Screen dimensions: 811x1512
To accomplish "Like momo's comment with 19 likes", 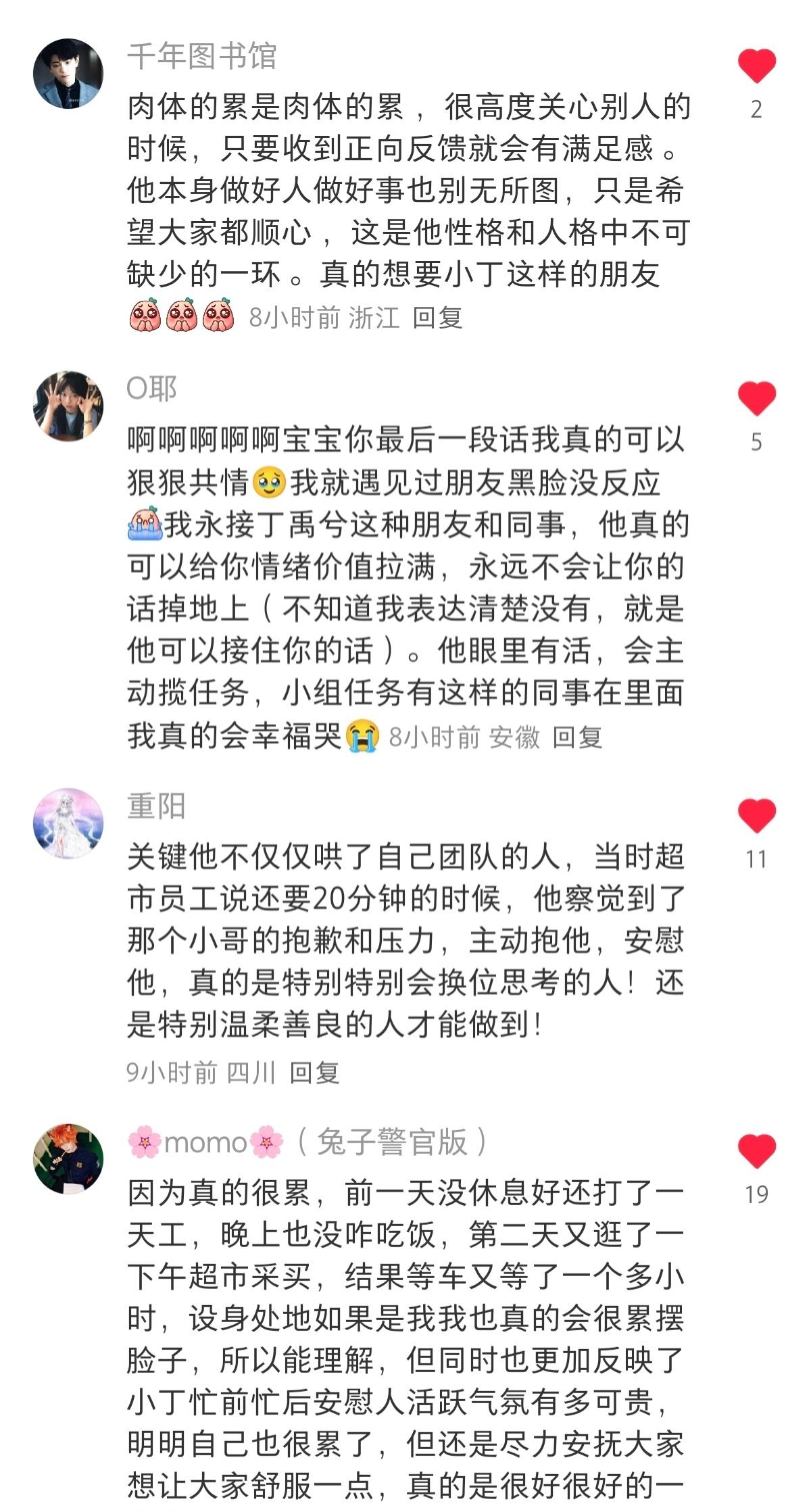I will (756, 1151).
